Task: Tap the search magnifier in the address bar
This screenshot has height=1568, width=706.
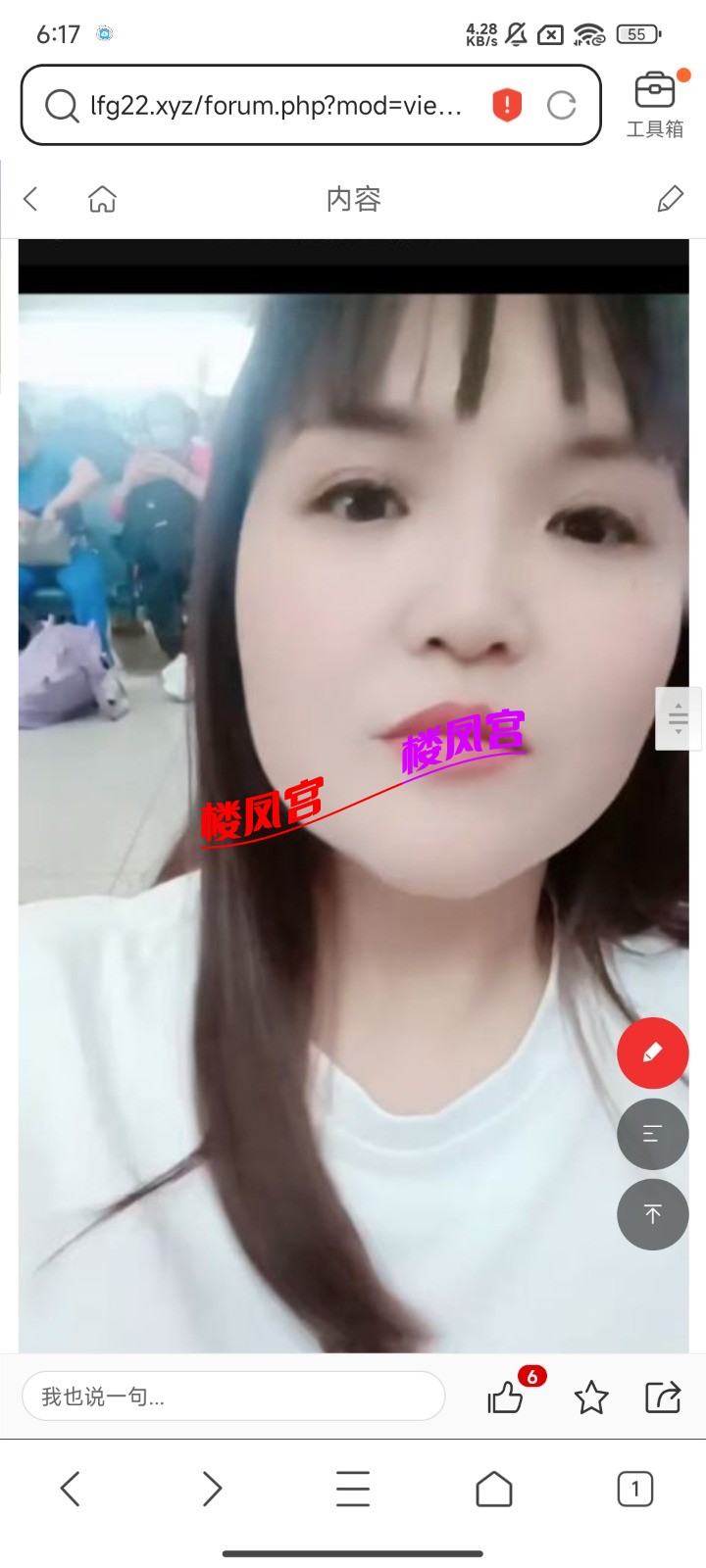Action: pyautogui.click(x=62, y=106)
